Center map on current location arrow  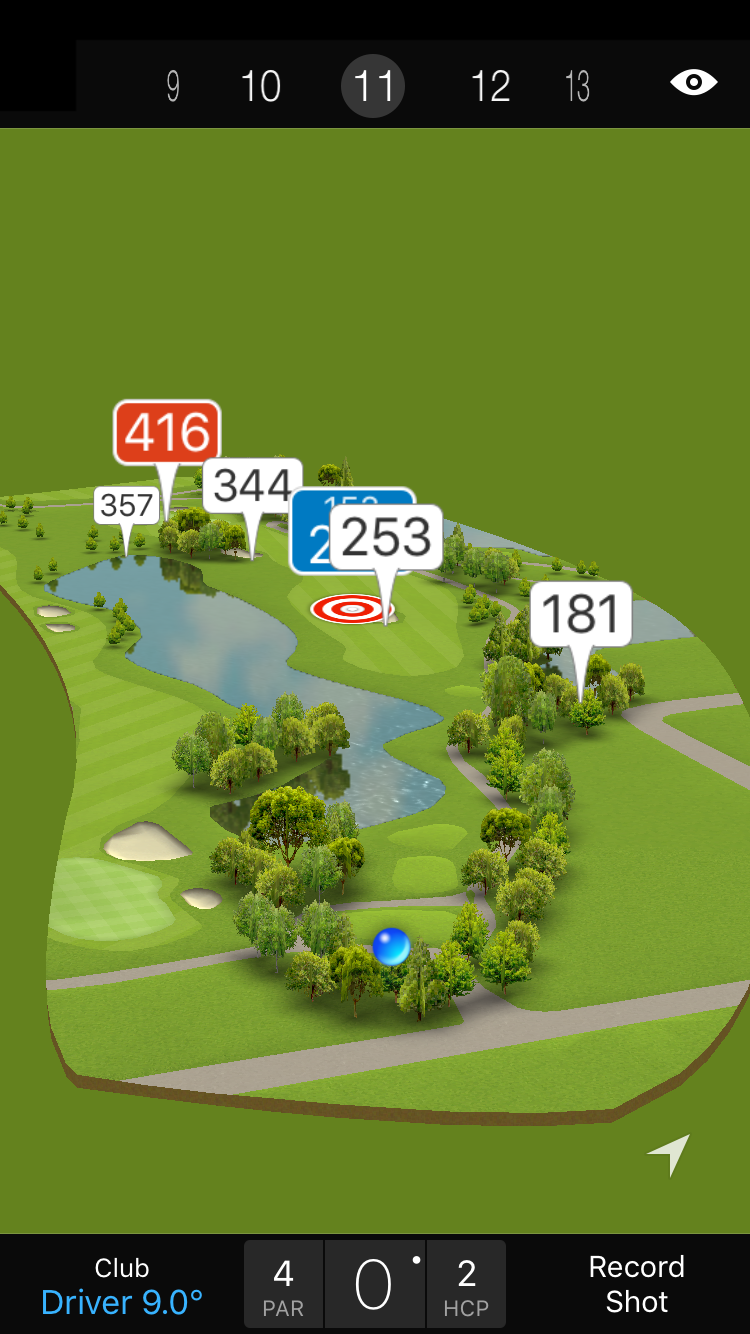(x=669, y=1155)
